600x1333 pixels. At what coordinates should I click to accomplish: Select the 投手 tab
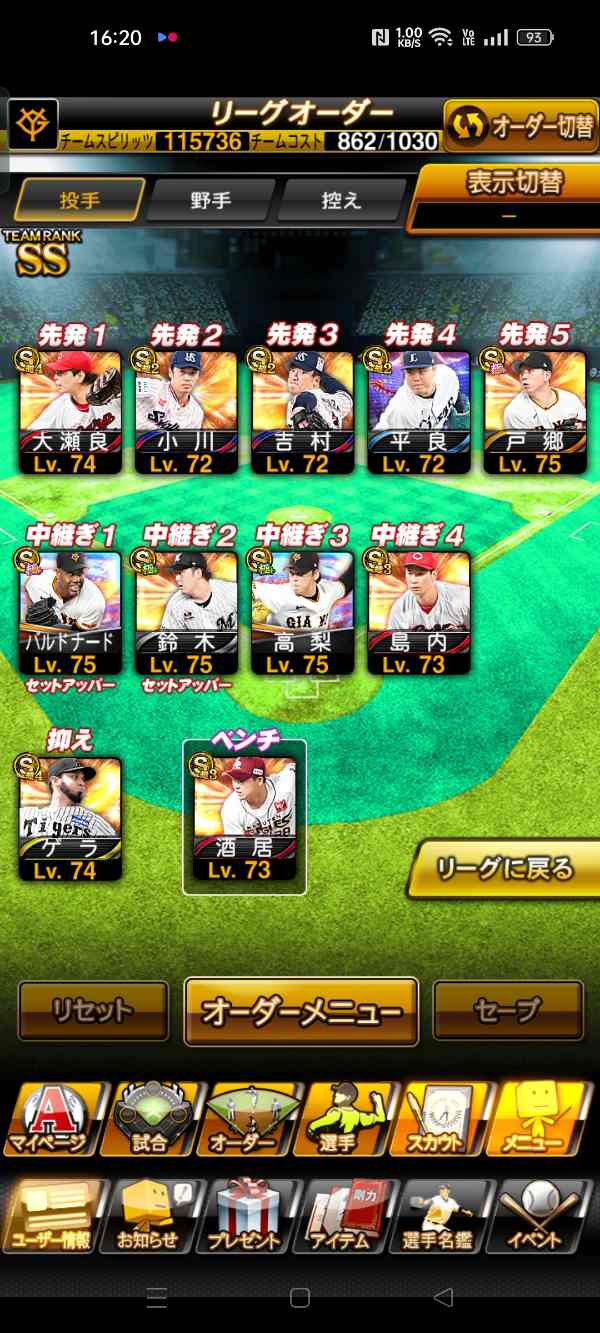click(80, 199)
